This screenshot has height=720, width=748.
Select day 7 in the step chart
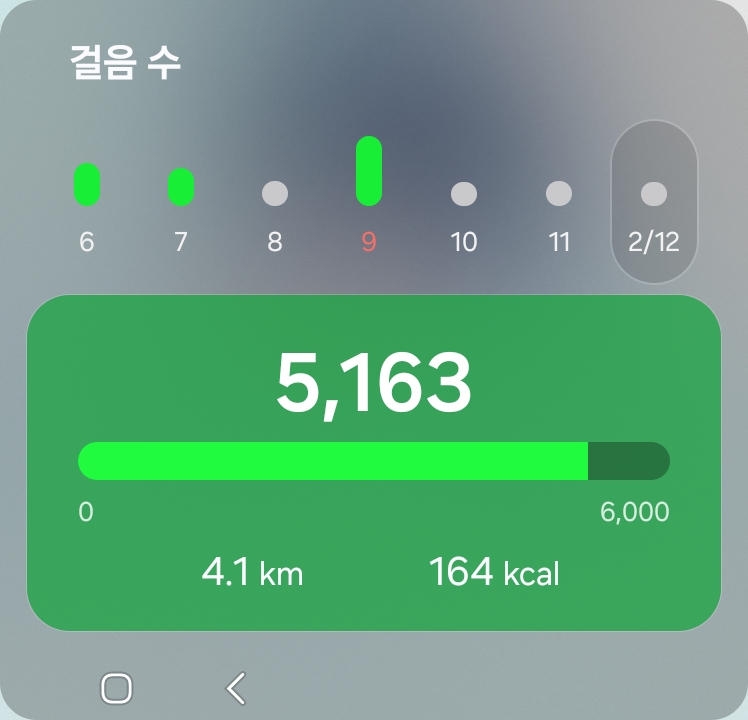click(181, 207)
